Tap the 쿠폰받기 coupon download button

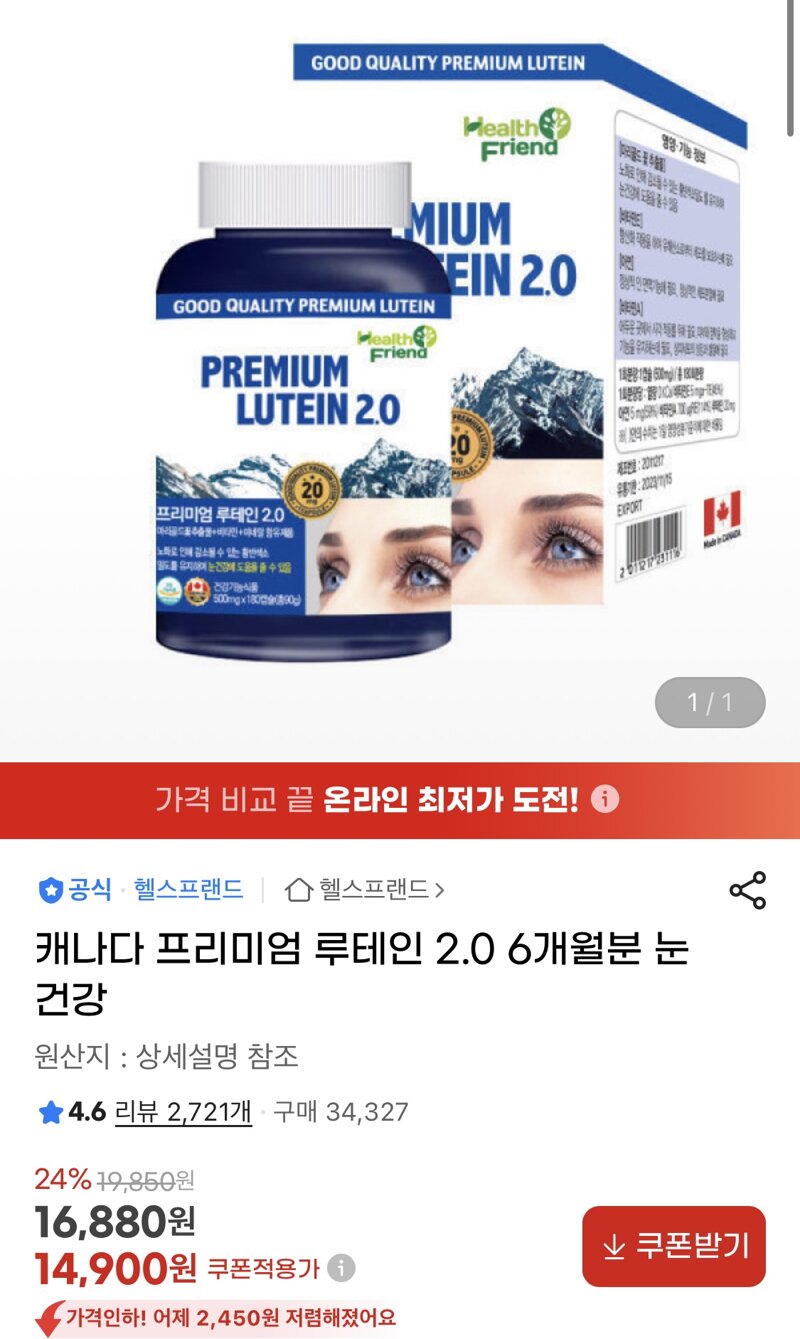(674, 1246)
